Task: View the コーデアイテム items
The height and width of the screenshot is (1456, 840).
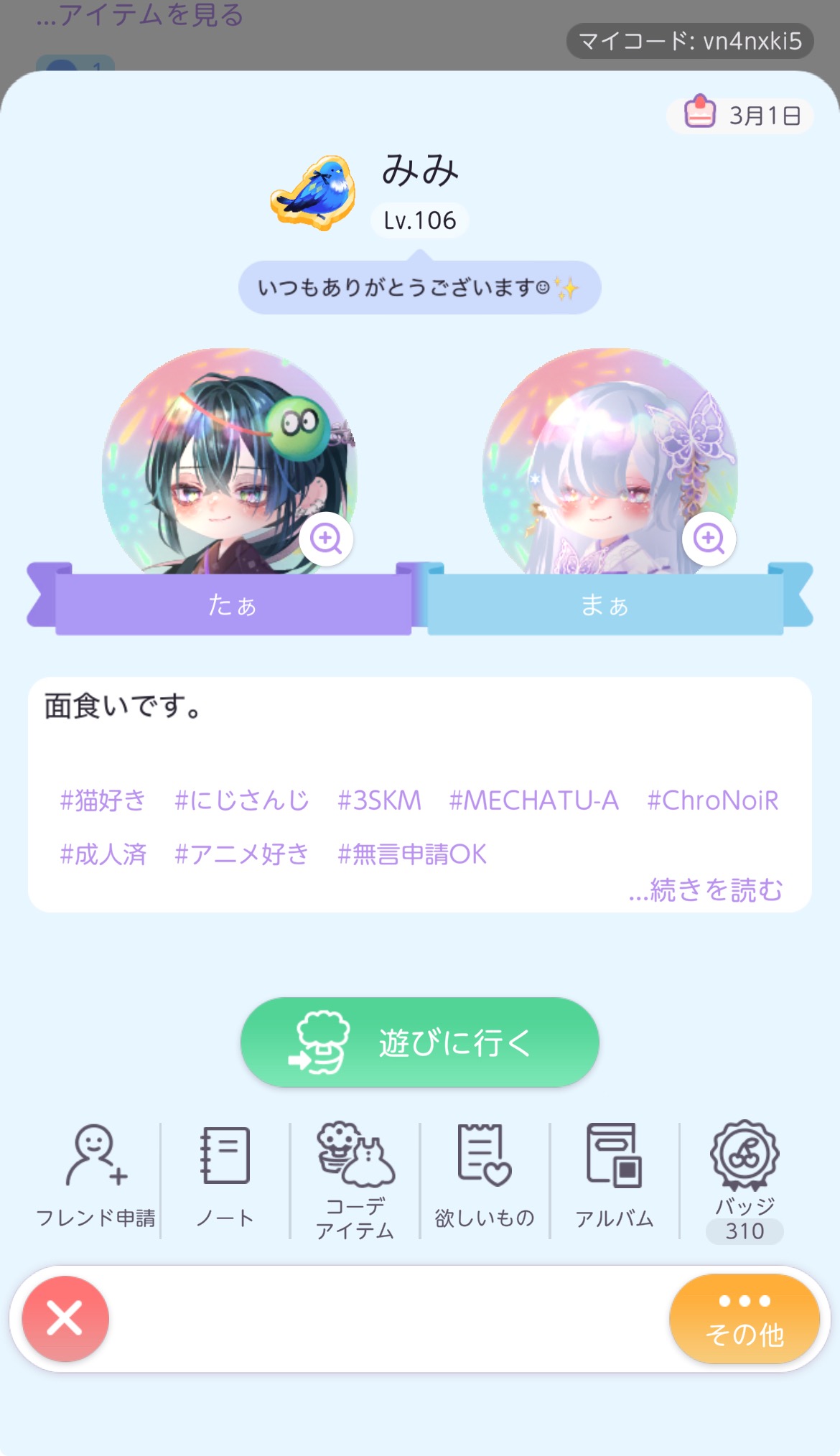Action: tap(355, 1180)
